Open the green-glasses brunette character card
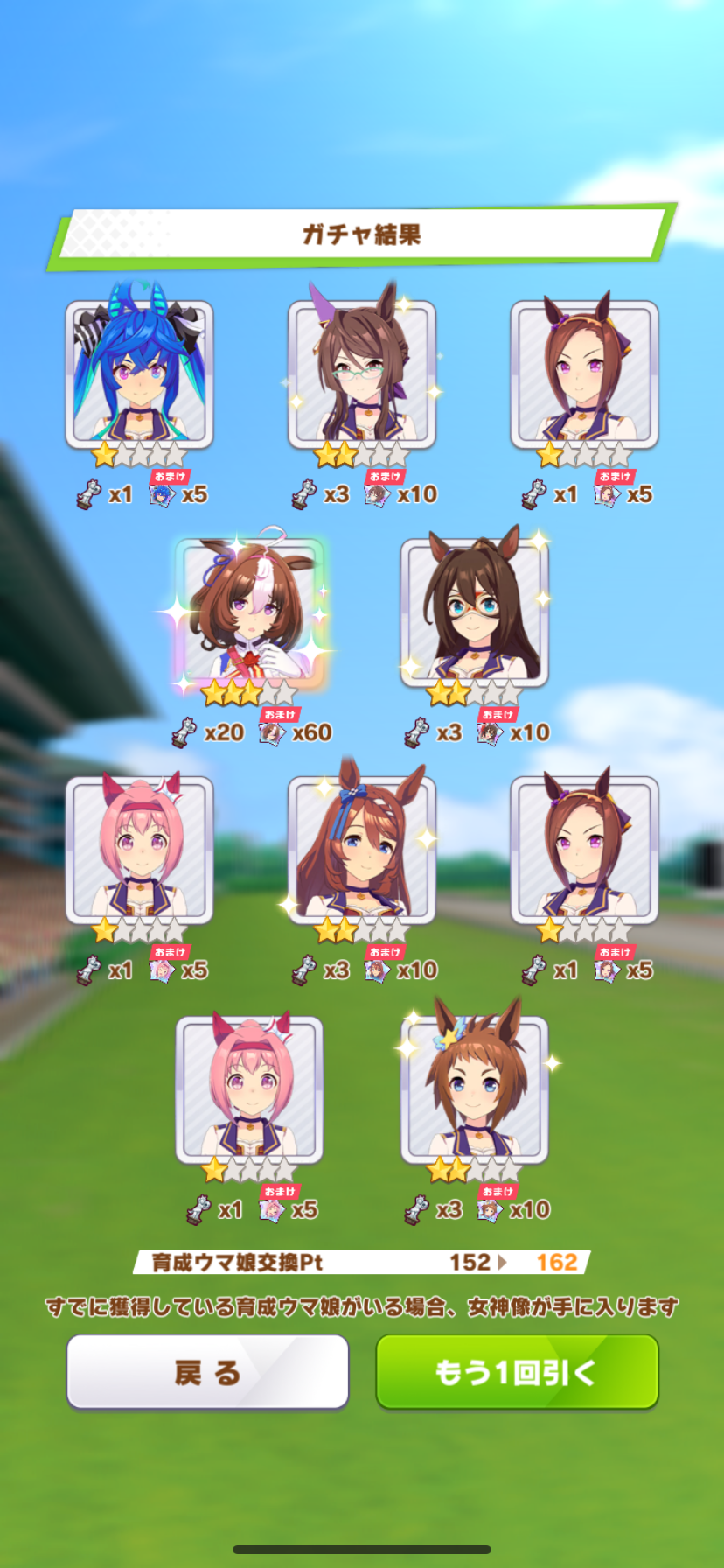The height and width of the screenshot is (1568, 724). click(362, 374)
